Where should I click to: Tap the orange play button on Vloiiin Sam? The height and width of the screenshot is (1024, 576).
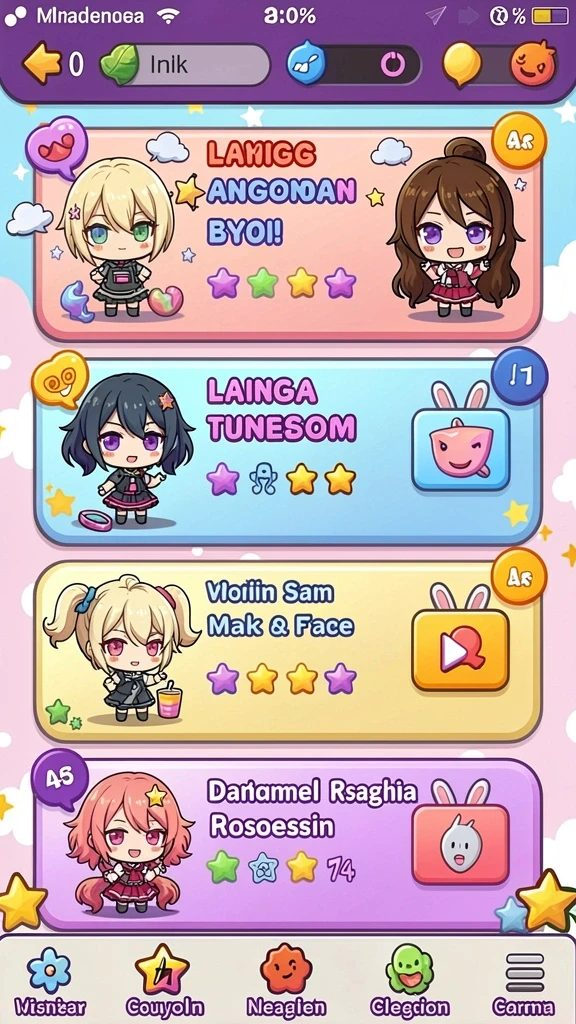(460, 650)
